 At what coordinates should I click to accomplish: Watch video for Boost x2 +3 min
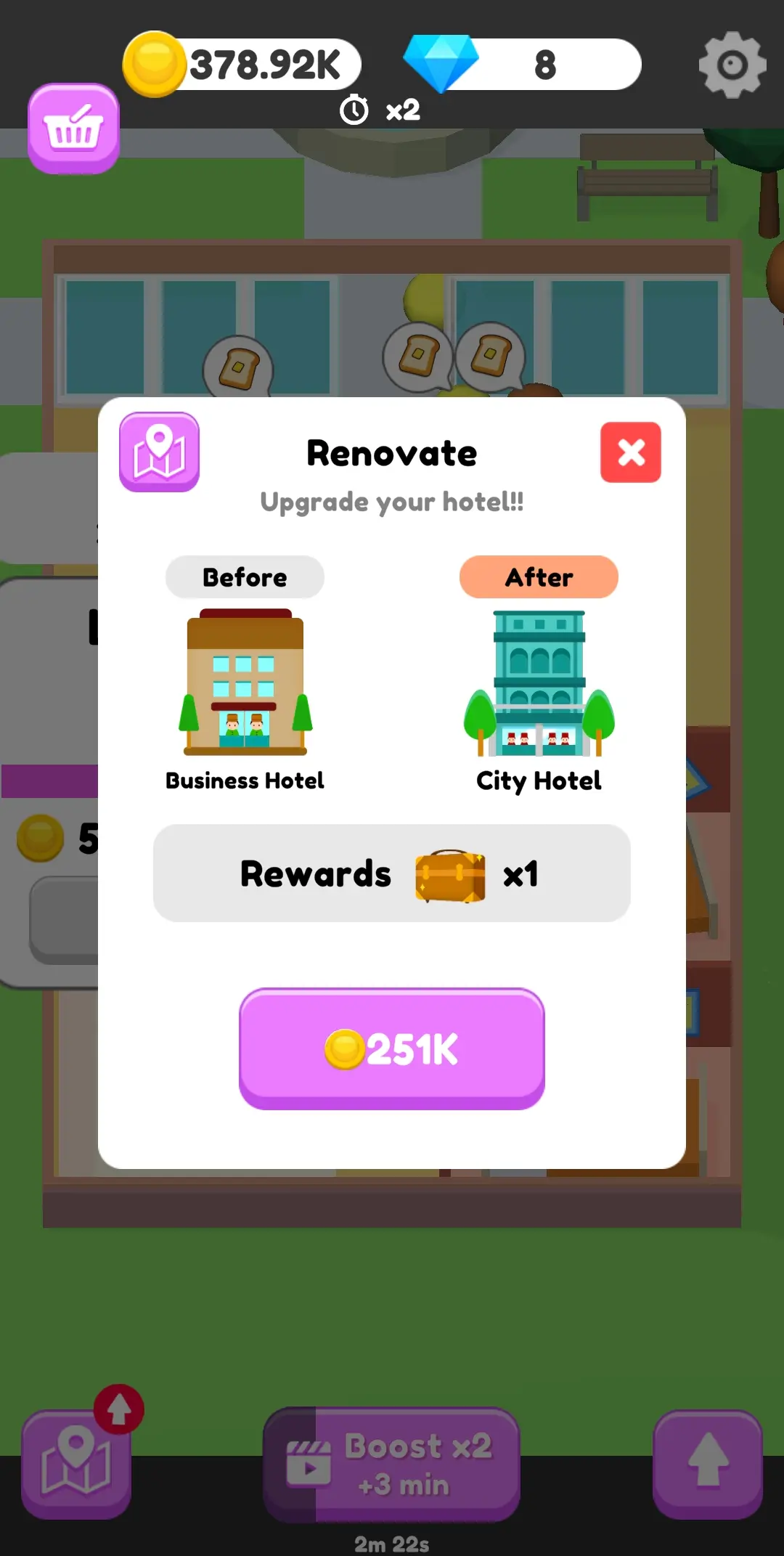392,1465
